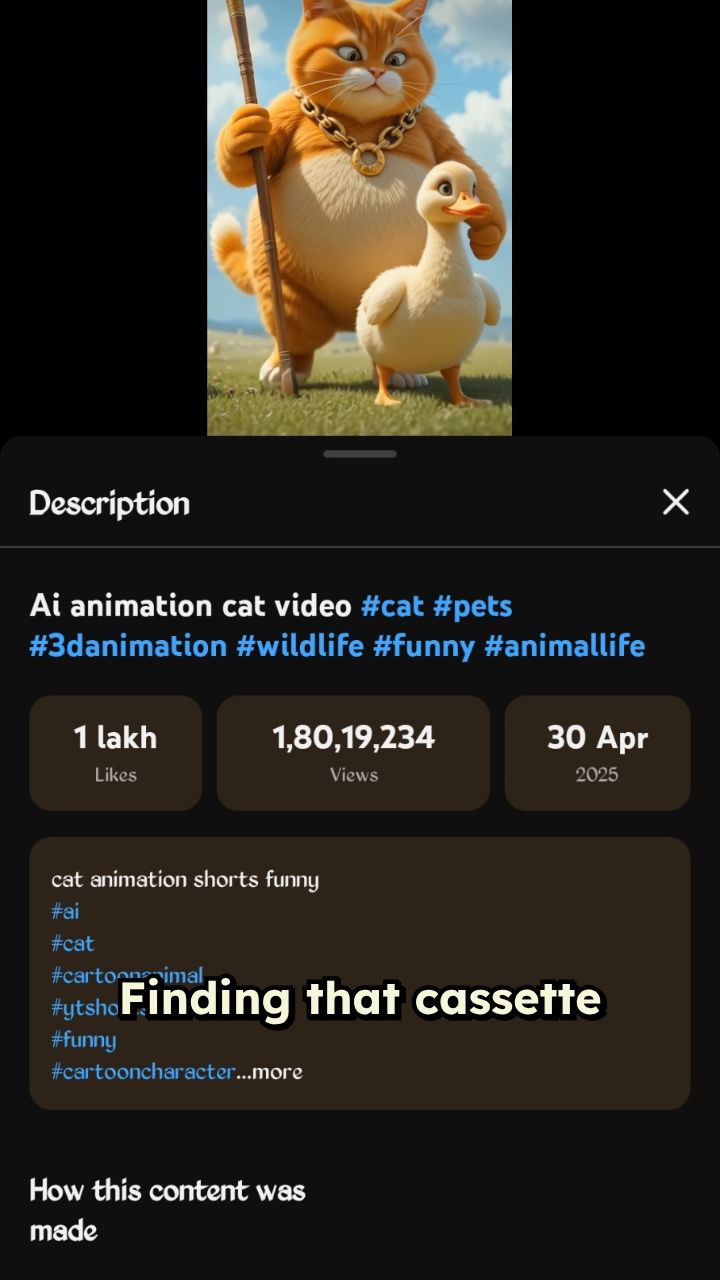Expand the description with ...more
The image size is (720, 1280).
click(270, 1072)
